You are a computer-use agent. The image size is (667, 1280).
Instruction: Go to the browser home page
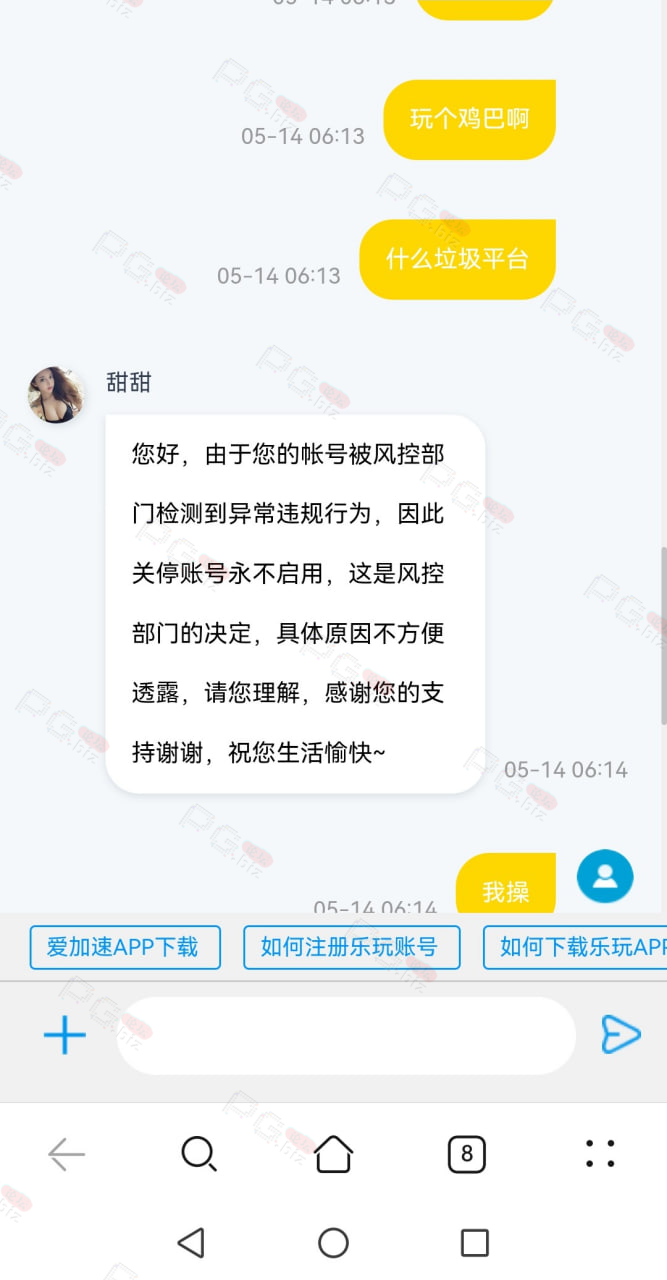(333, 1154)
